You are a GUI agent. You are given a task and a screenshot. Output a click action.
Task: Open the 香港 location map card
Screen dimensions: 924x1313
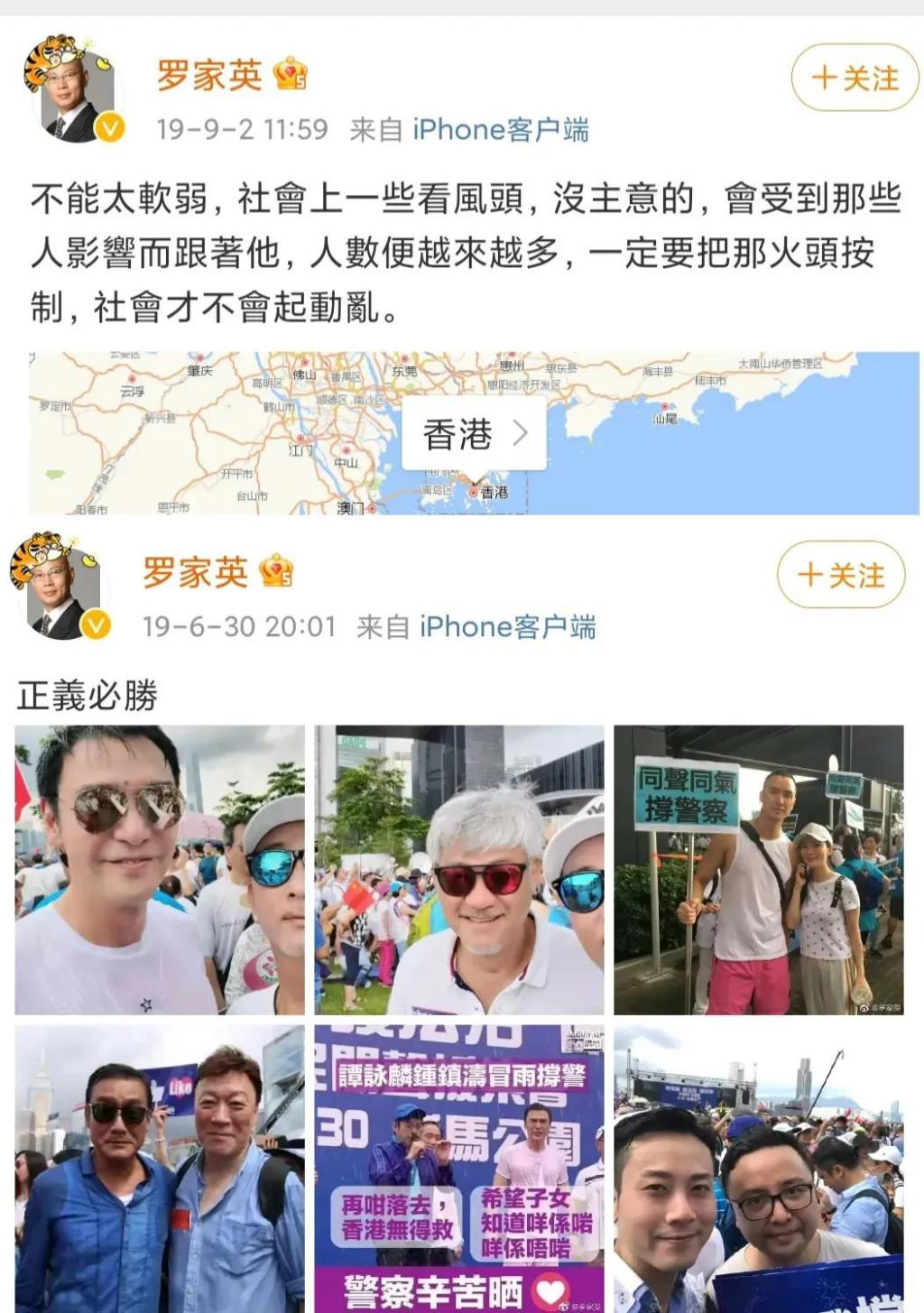point(474,434)
